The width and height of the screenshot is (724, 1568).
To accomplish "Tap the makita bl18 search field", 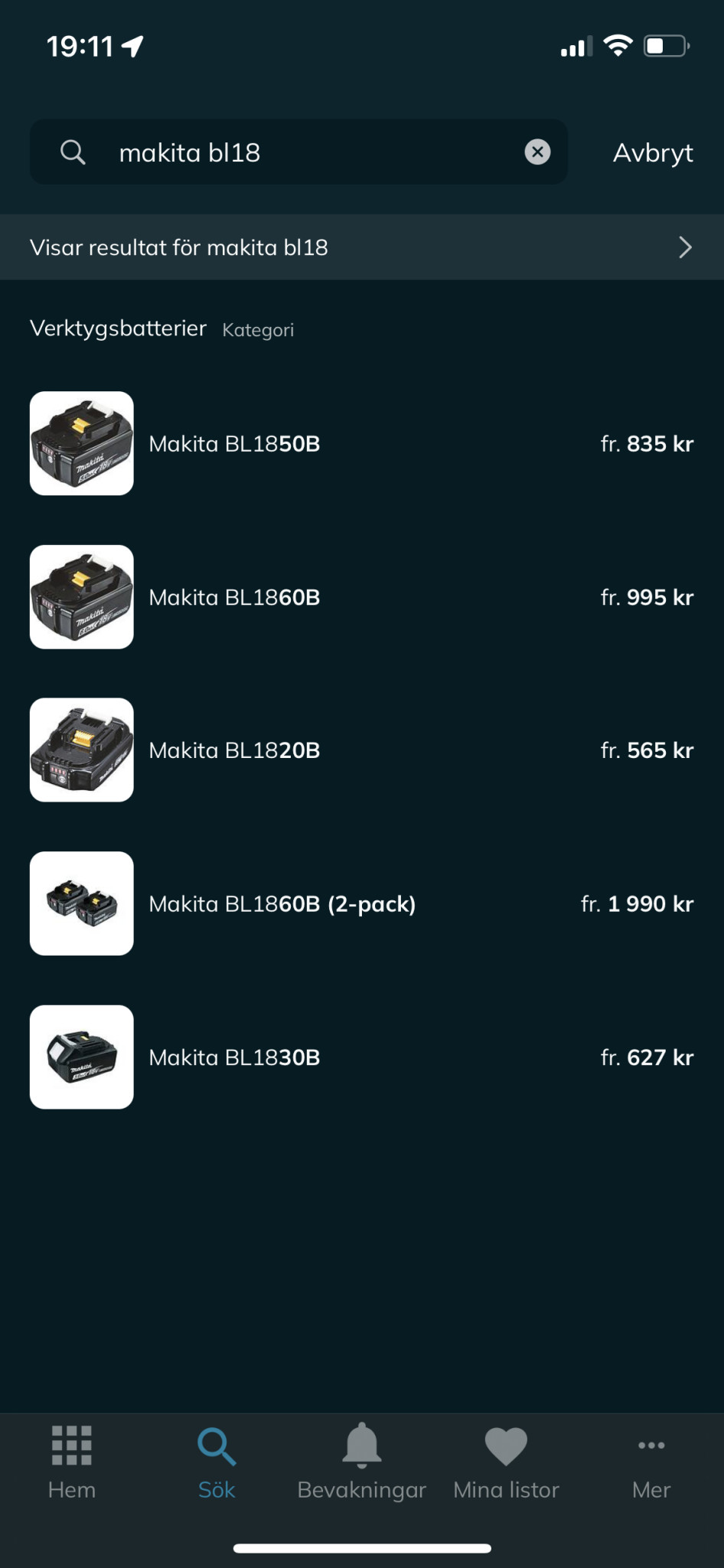I will click(x=306, y=152).
